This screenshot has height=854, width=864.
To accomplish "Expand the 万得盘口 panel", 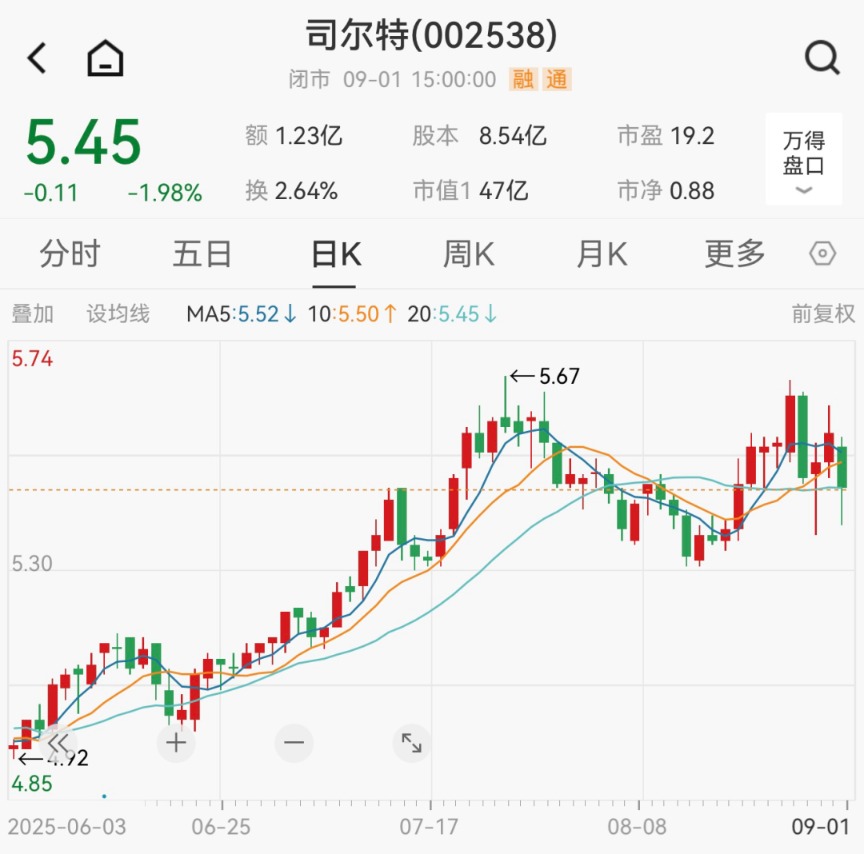I will pos(804,160).
